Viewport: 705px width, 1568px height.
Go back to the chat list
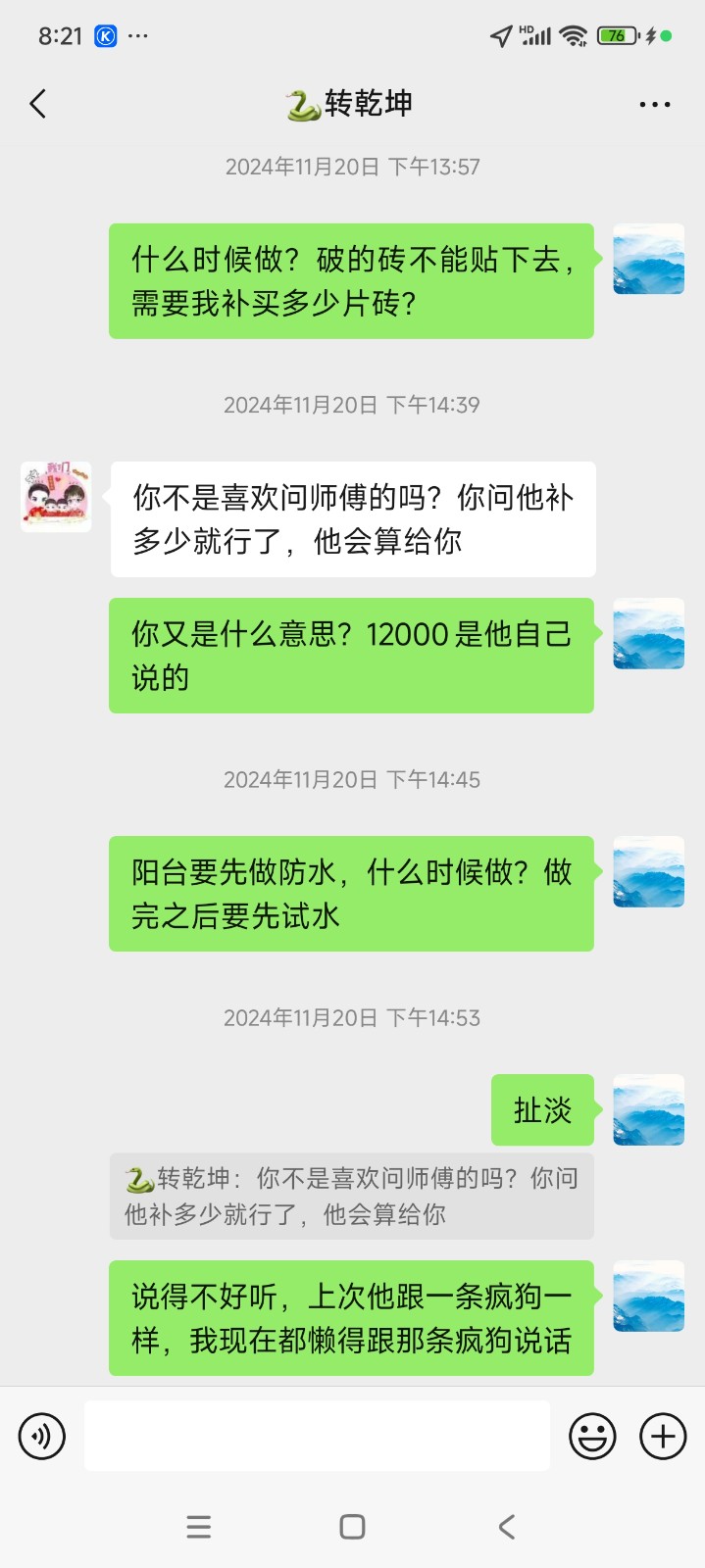pyautogui.click(x=38, y=104)
